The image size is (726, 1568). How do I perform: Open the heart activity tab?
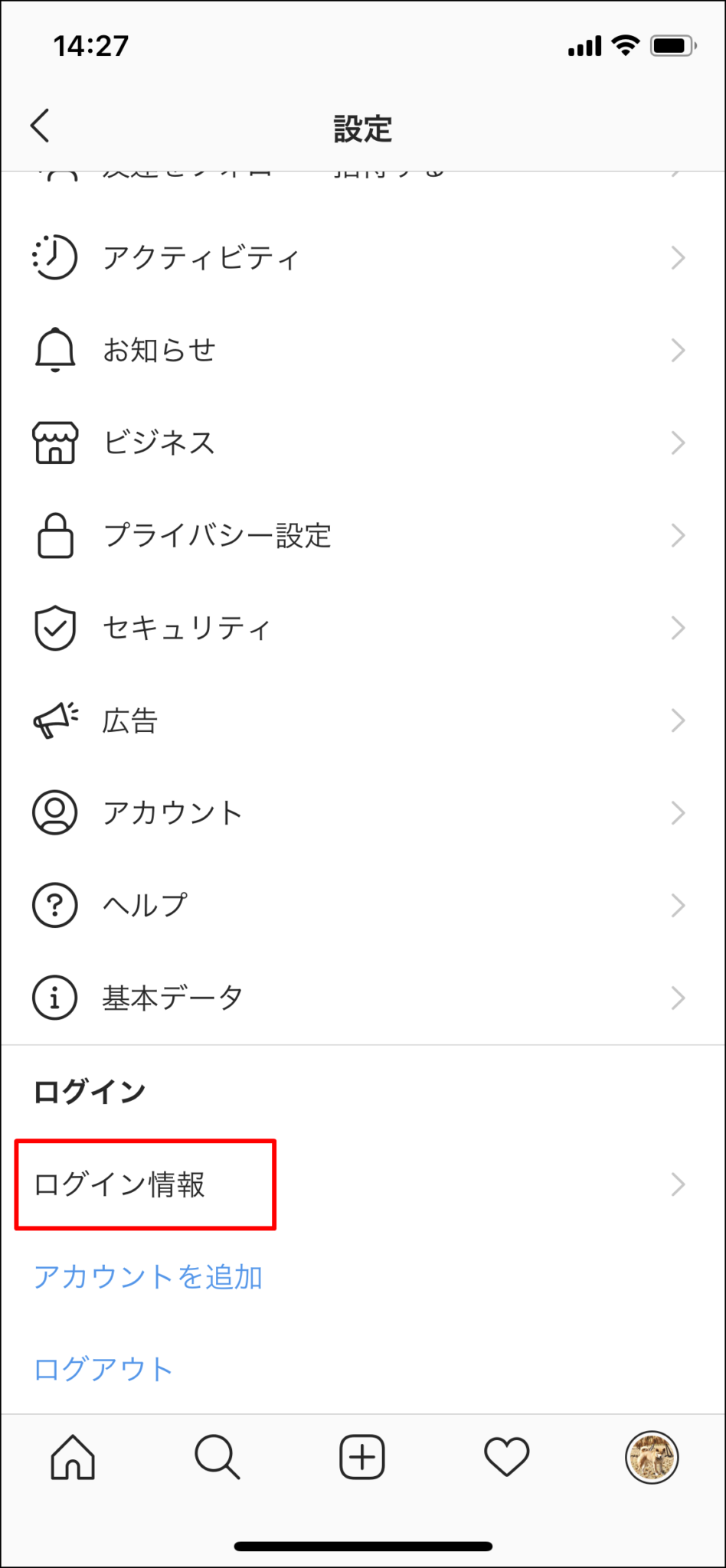tap(507, 1457)
